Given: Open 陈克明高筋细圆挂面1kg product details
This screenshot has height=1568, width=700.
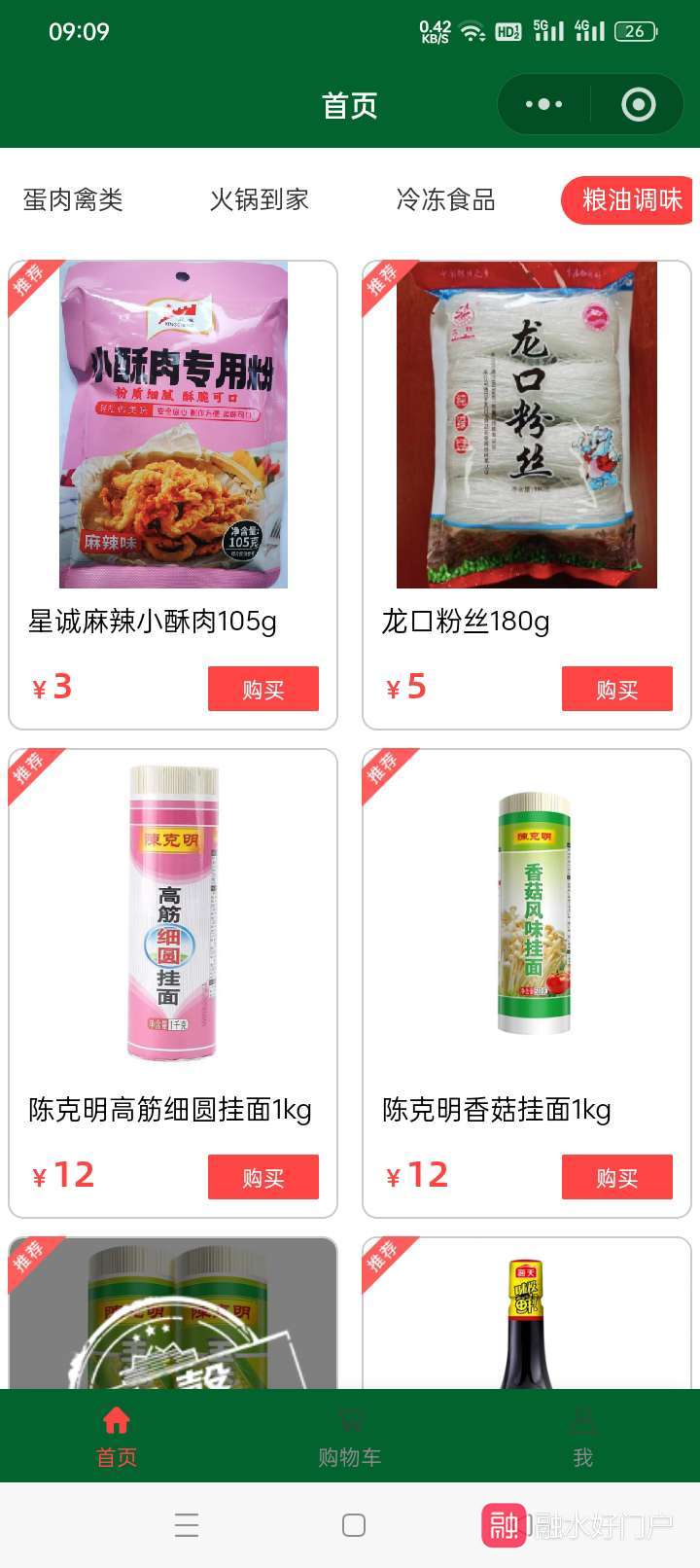Looking at the screenshot, I should click(173, 914).
